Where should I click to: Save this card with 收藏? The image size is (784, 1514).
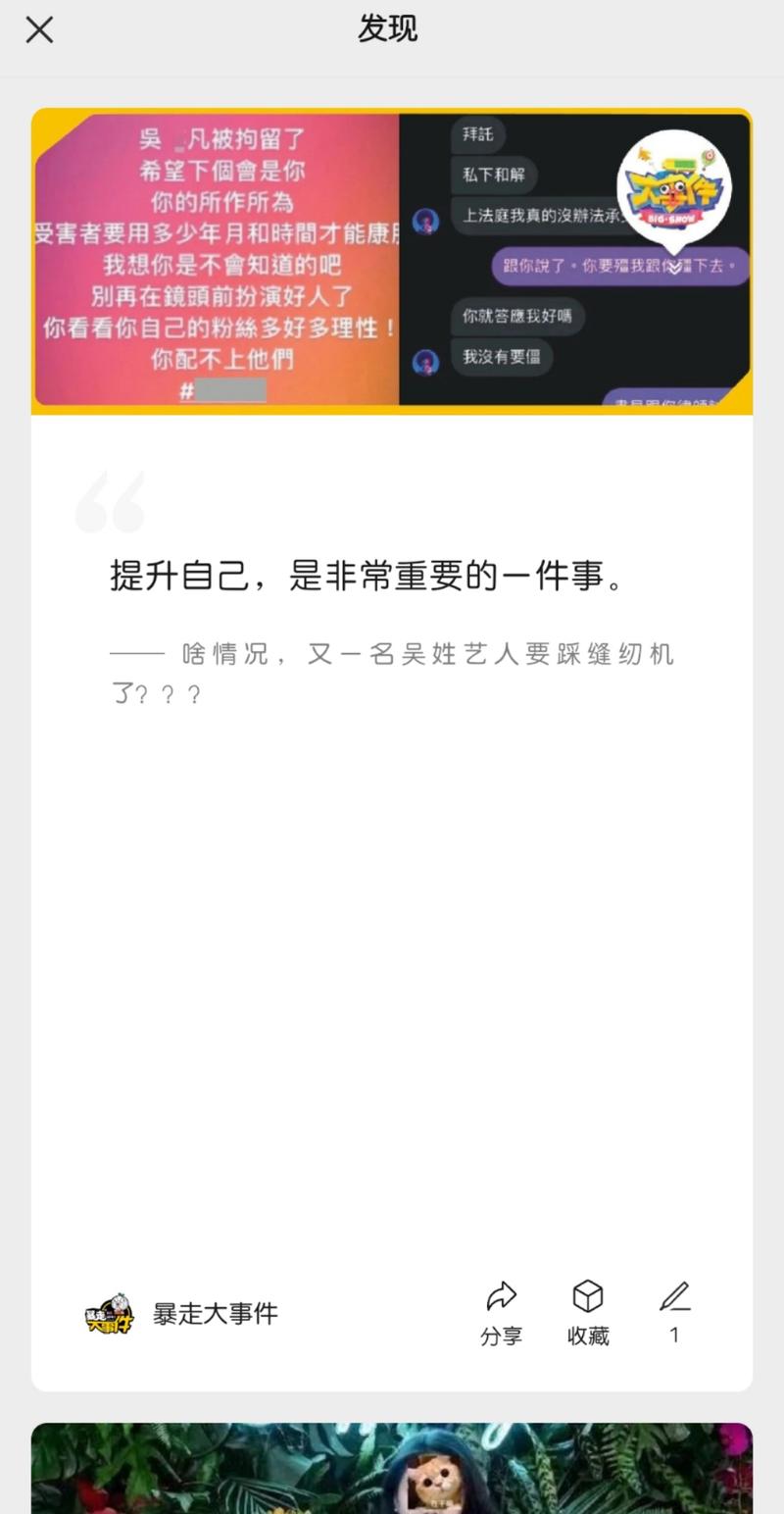click(588, 1312)
